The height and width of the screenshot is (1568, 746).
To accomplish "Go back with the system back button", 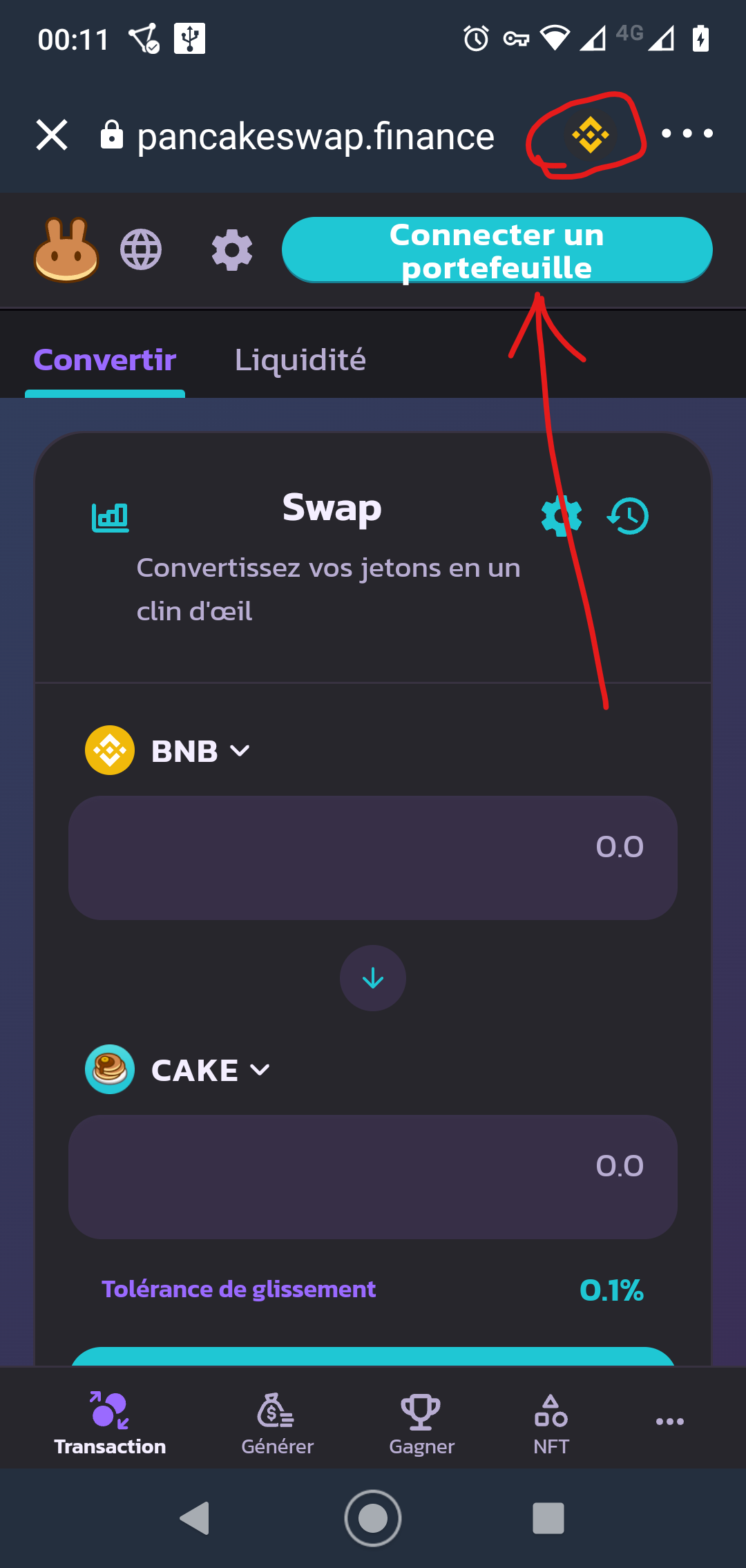I will [195, 1518].
